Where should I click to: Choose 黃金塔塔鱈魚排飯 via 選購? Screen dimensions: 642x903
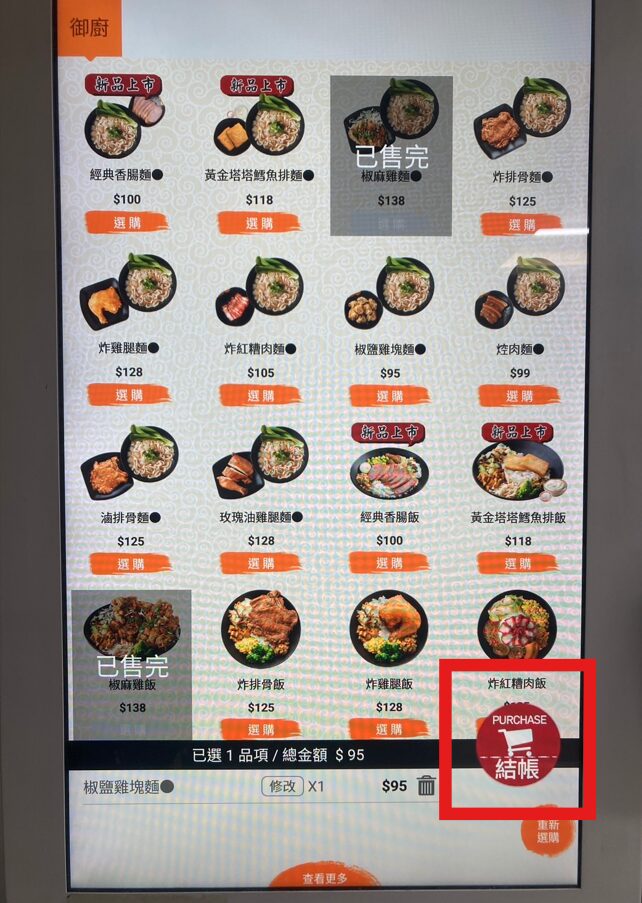coord(518,564)
